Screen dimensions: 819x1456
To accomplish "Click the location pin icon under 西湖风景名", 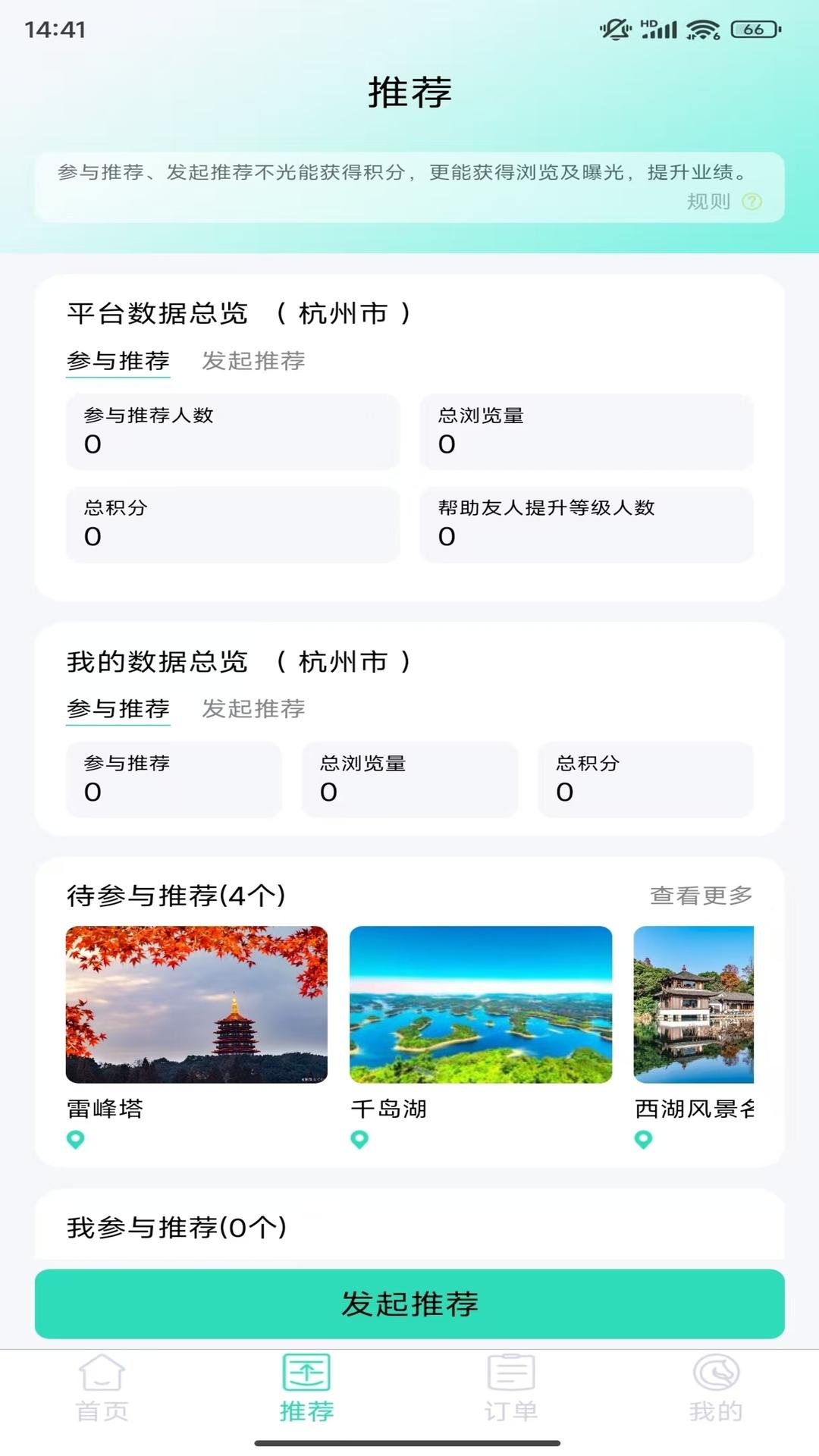I will [643, 1140].
